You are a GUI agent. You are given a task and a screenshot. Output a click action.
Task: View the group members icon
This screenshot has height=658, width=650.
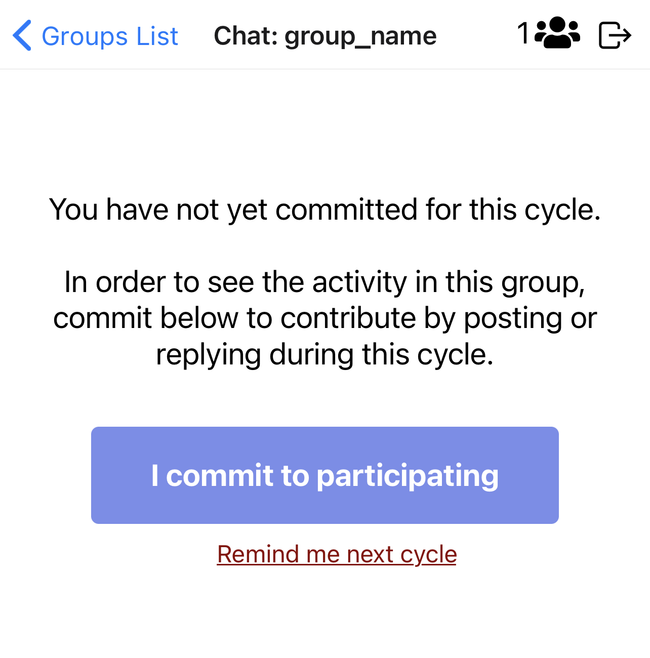[556, 35]
